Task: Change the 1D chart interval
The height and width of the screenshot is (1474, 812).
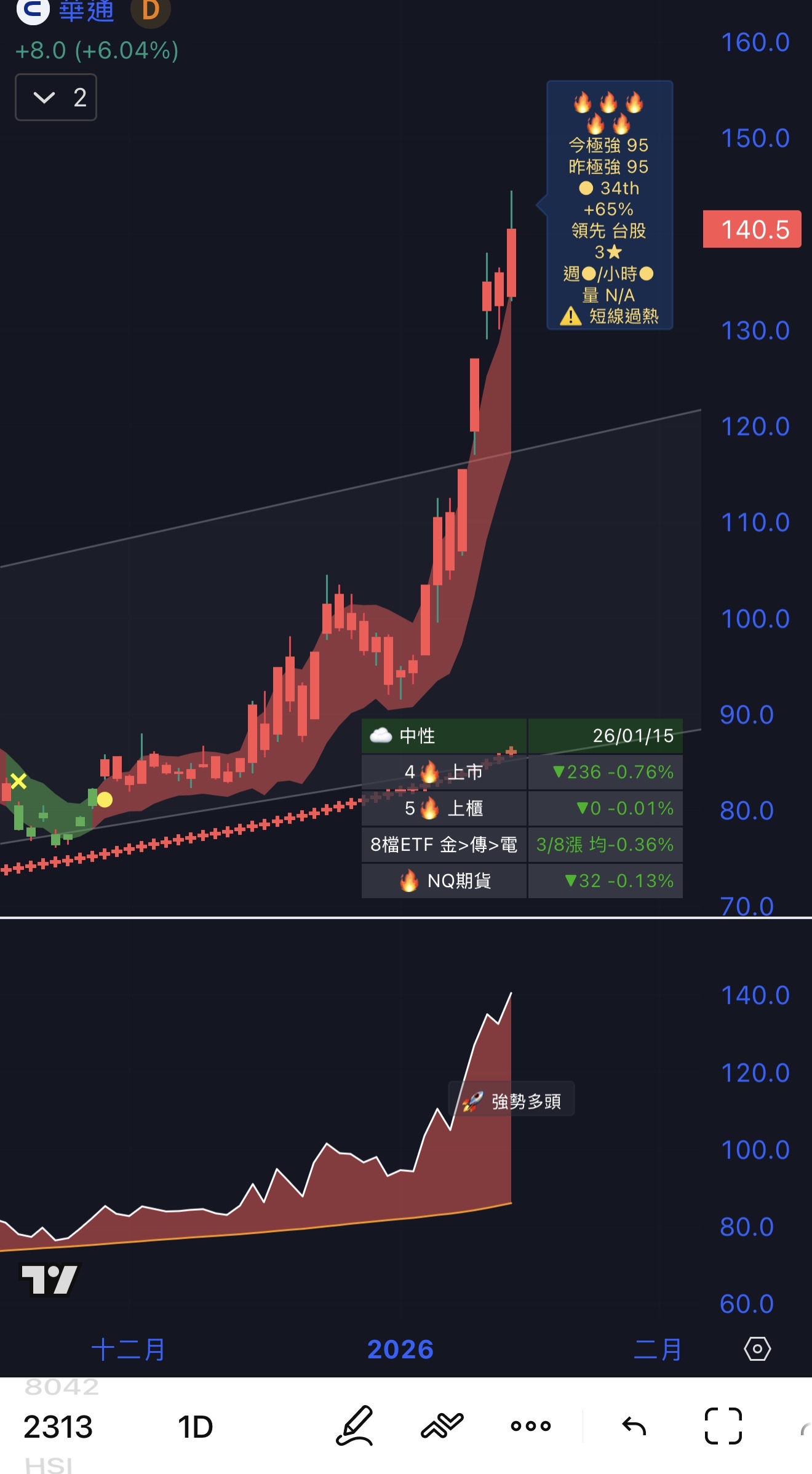Action: [195, 1426]
